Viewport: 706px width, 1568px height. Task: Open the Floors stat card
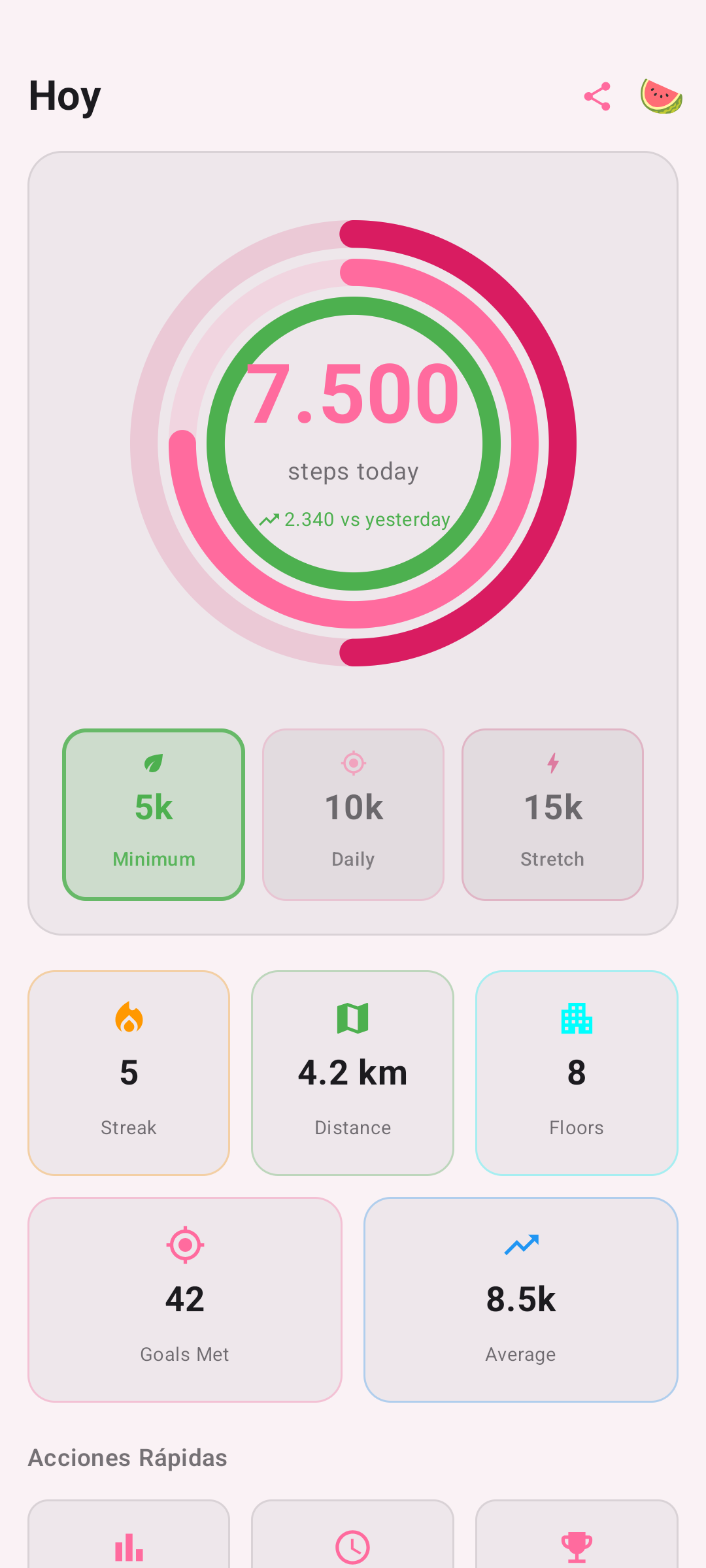pos(577,1073)
